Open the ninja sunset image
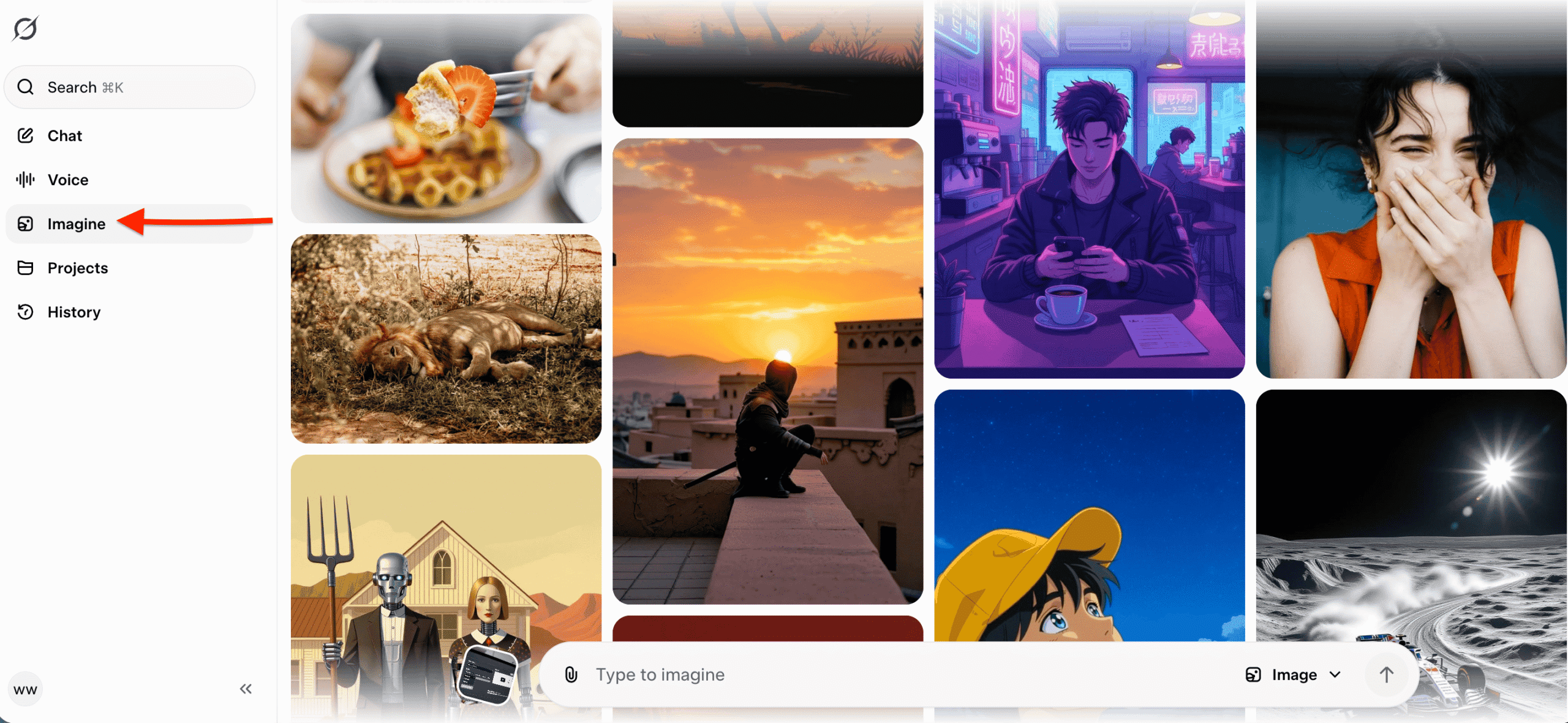This screenshot has height=723, width=1568. coord(767,371)
